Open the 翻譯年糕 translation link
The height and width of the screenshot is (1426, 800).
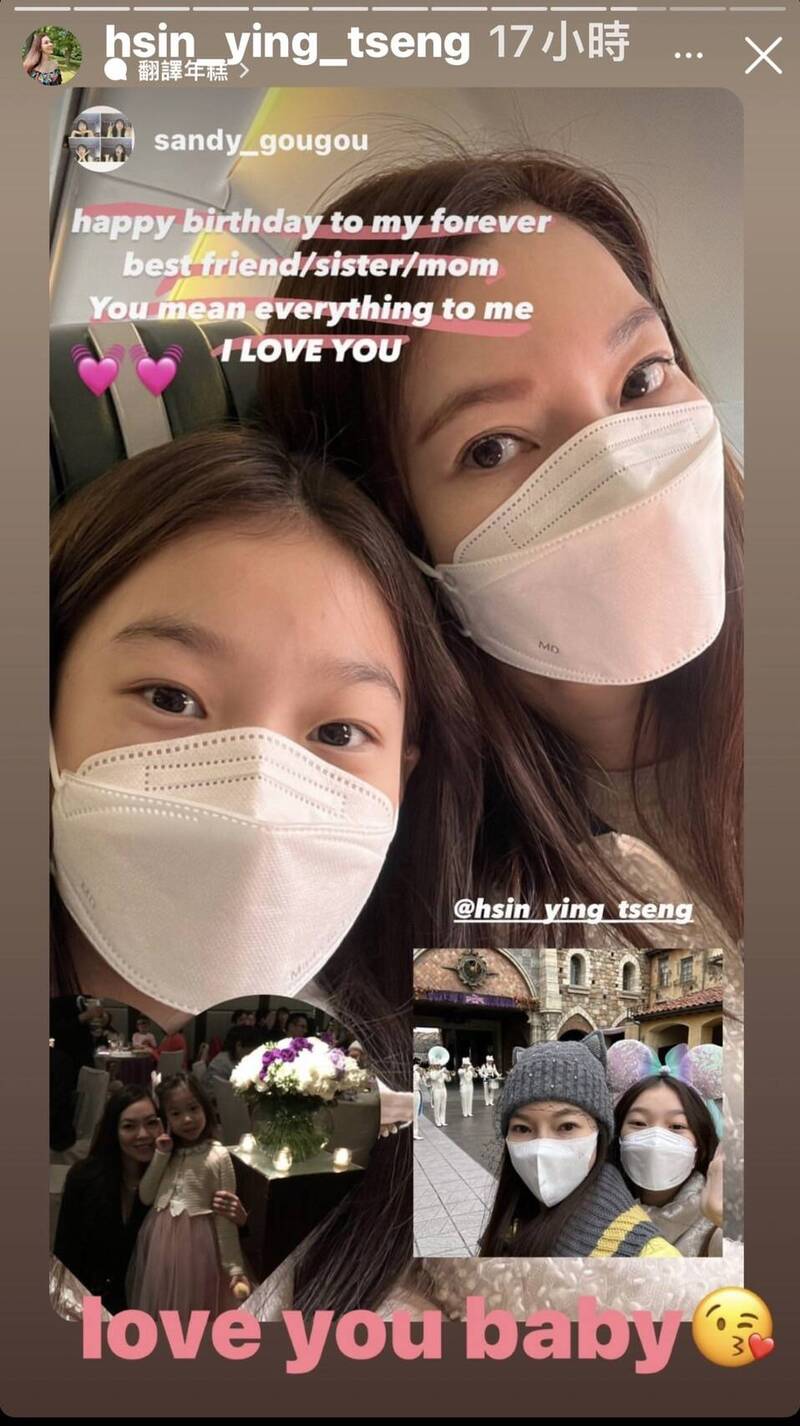point(178,72)
